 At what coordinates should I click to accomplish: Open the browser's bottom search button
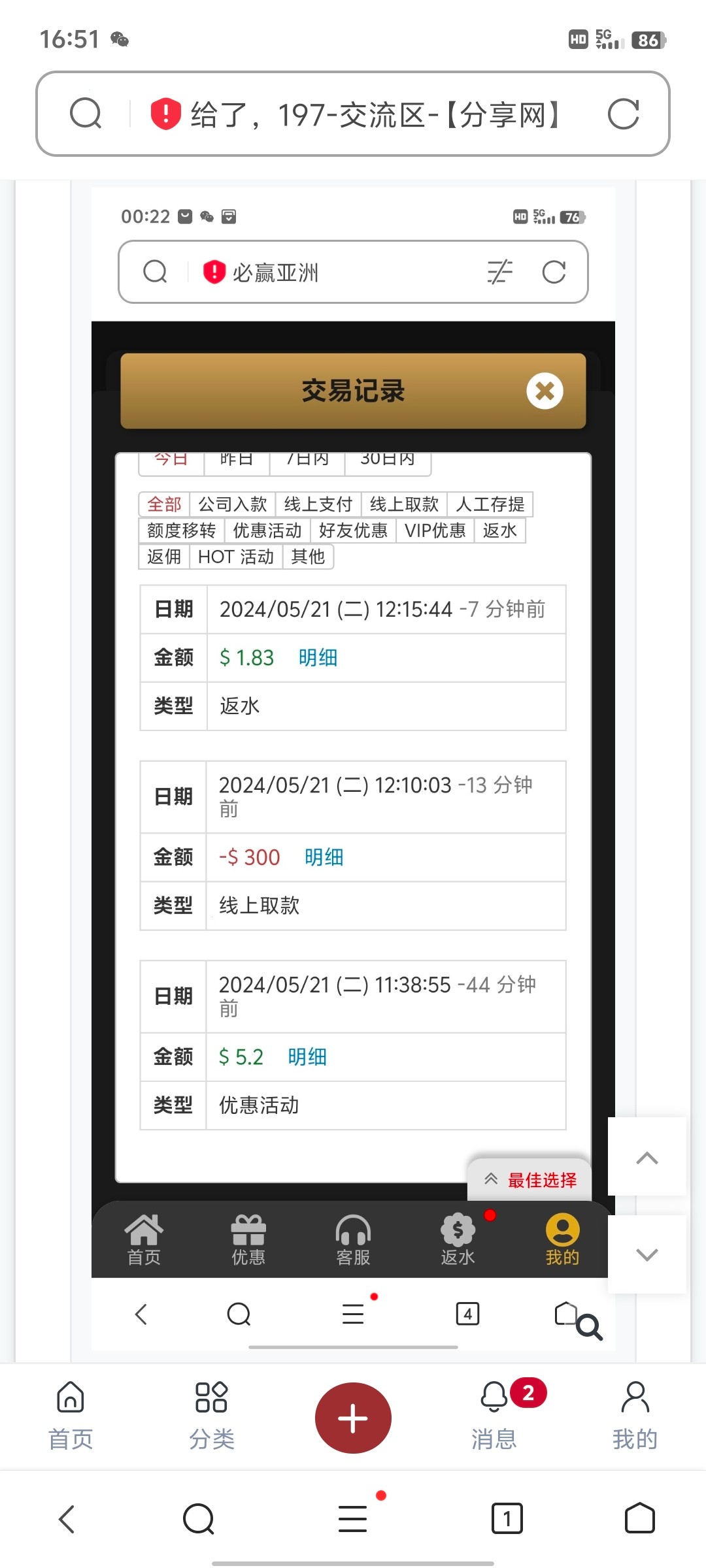click(199, 1518)
